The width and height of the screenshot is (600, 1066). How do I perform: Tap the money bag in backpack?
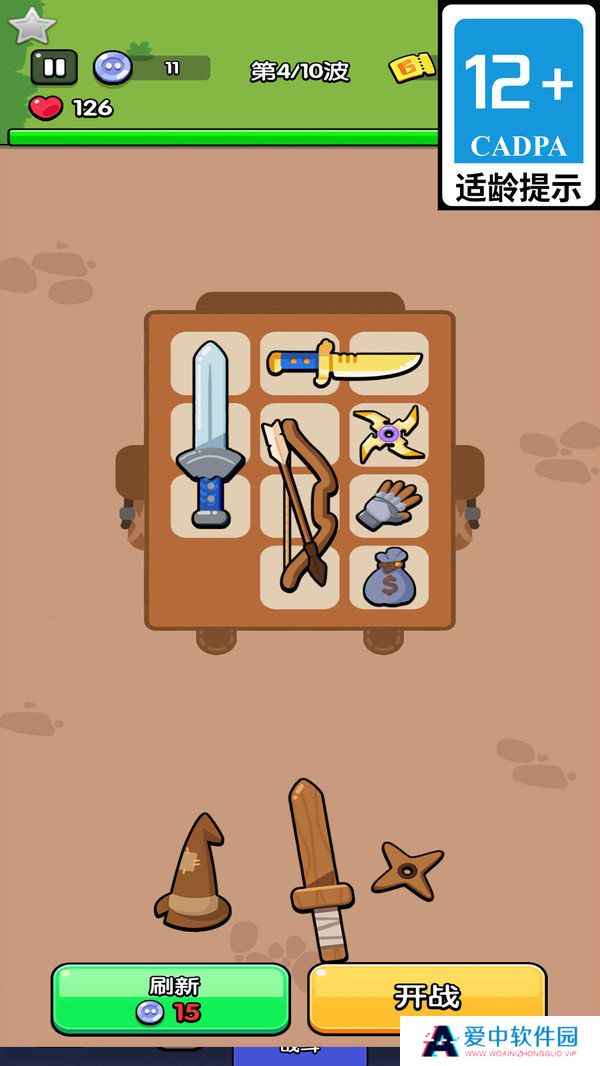[388, 577]
